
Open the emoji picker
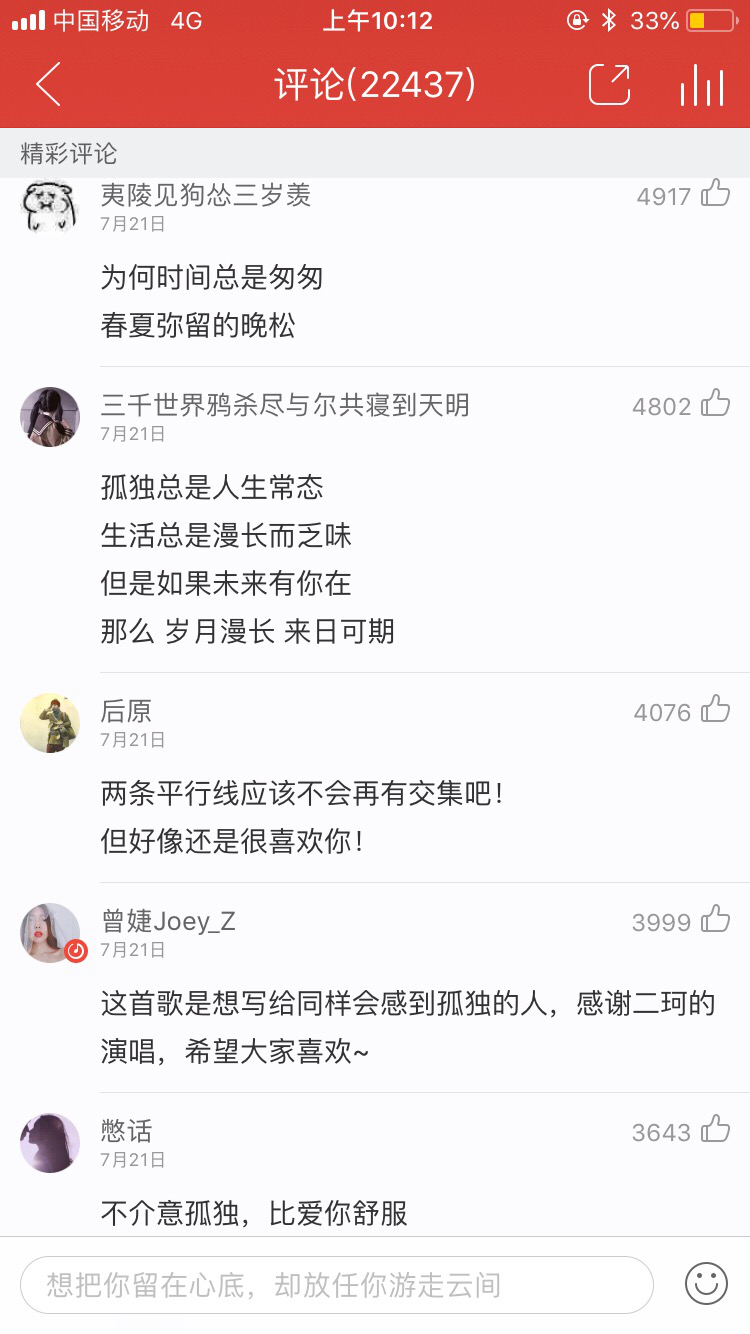click(706, 1284)
